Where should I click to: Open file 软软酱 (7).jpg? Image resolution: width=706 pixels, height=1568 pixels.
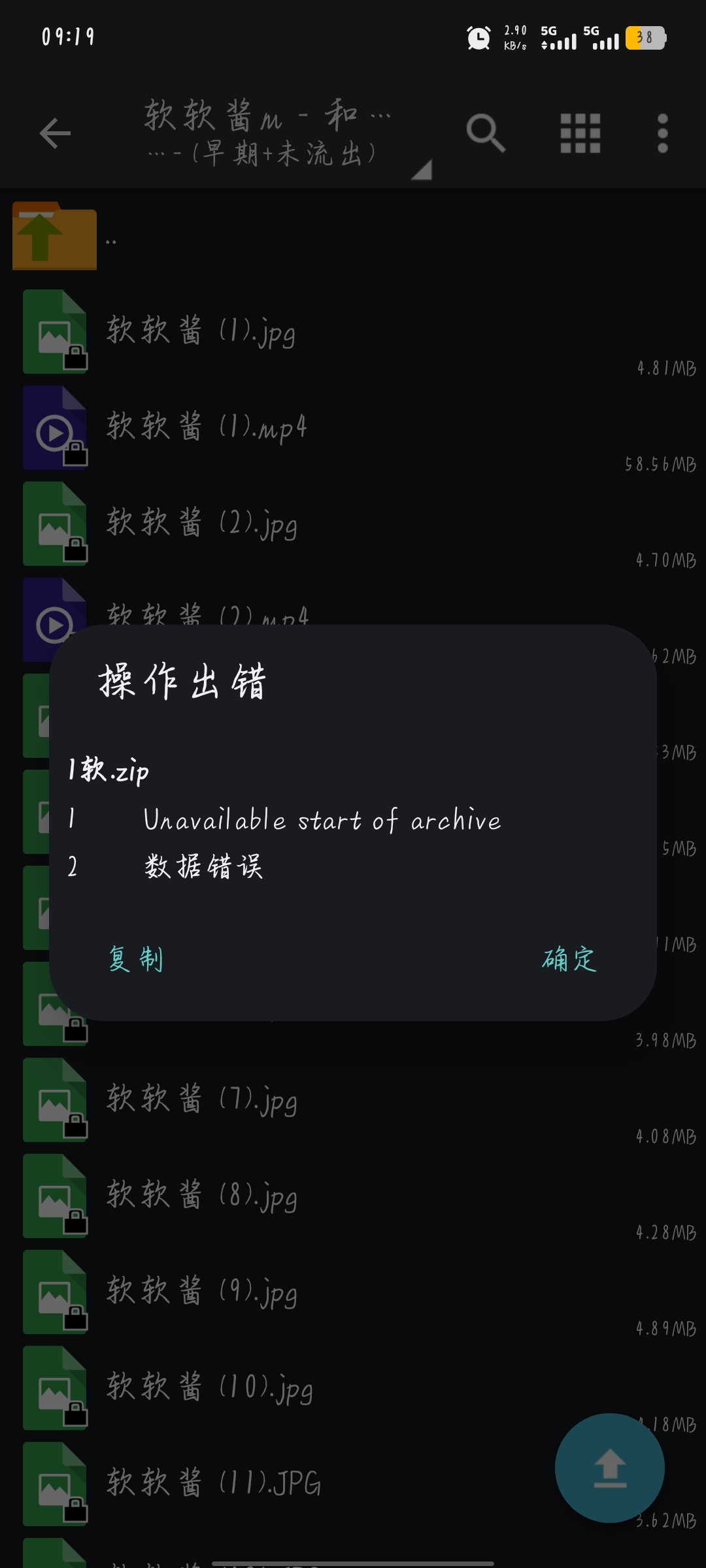201,1100
